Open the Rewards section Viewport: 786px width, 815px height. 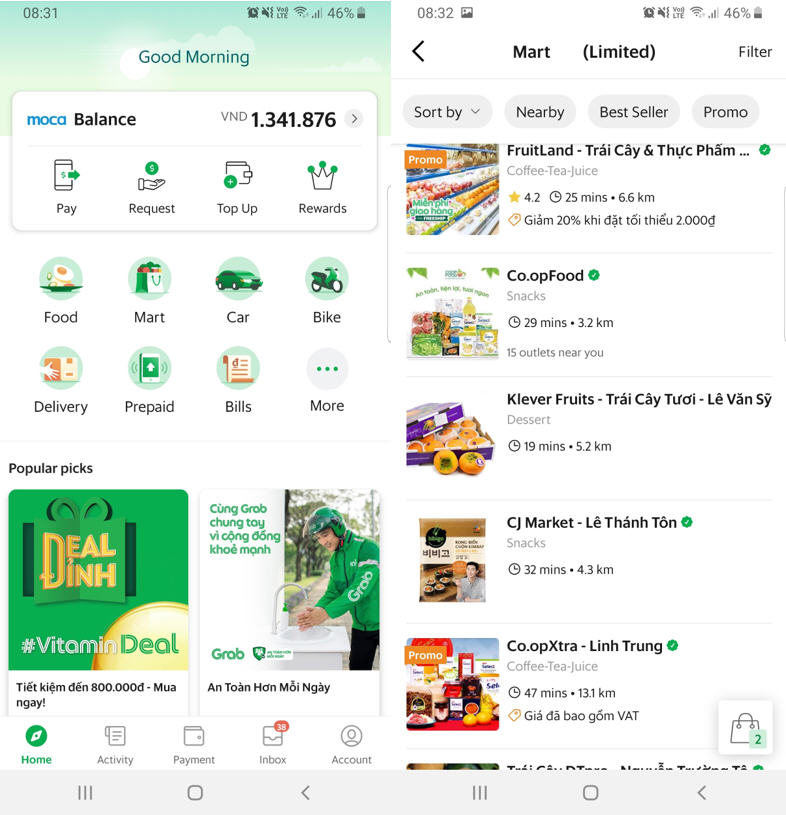click(322, 187)
